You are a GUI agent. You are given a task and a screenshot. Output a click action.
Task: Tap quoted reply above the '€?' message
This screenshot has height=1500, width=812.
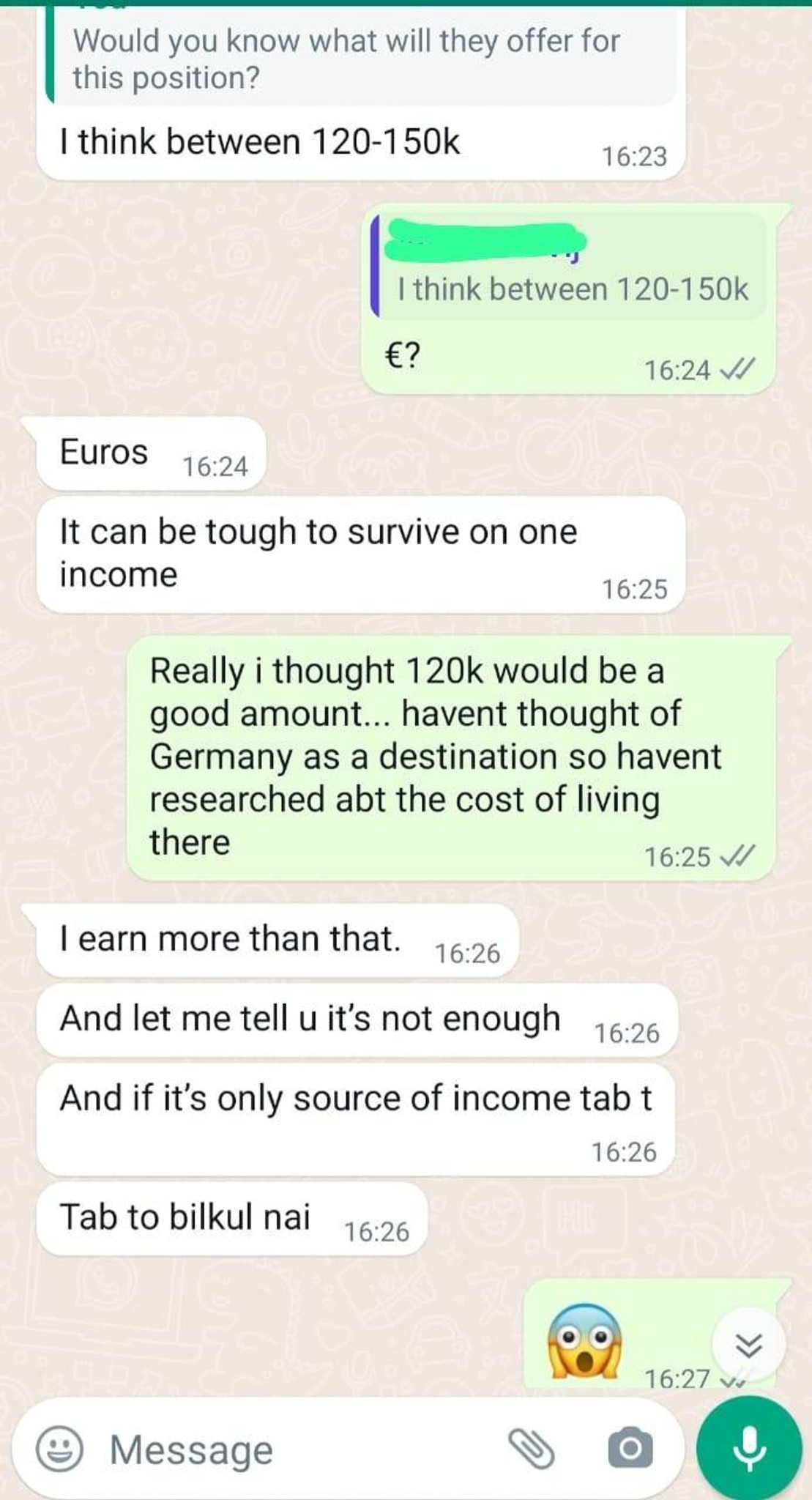tap(568, 265)
